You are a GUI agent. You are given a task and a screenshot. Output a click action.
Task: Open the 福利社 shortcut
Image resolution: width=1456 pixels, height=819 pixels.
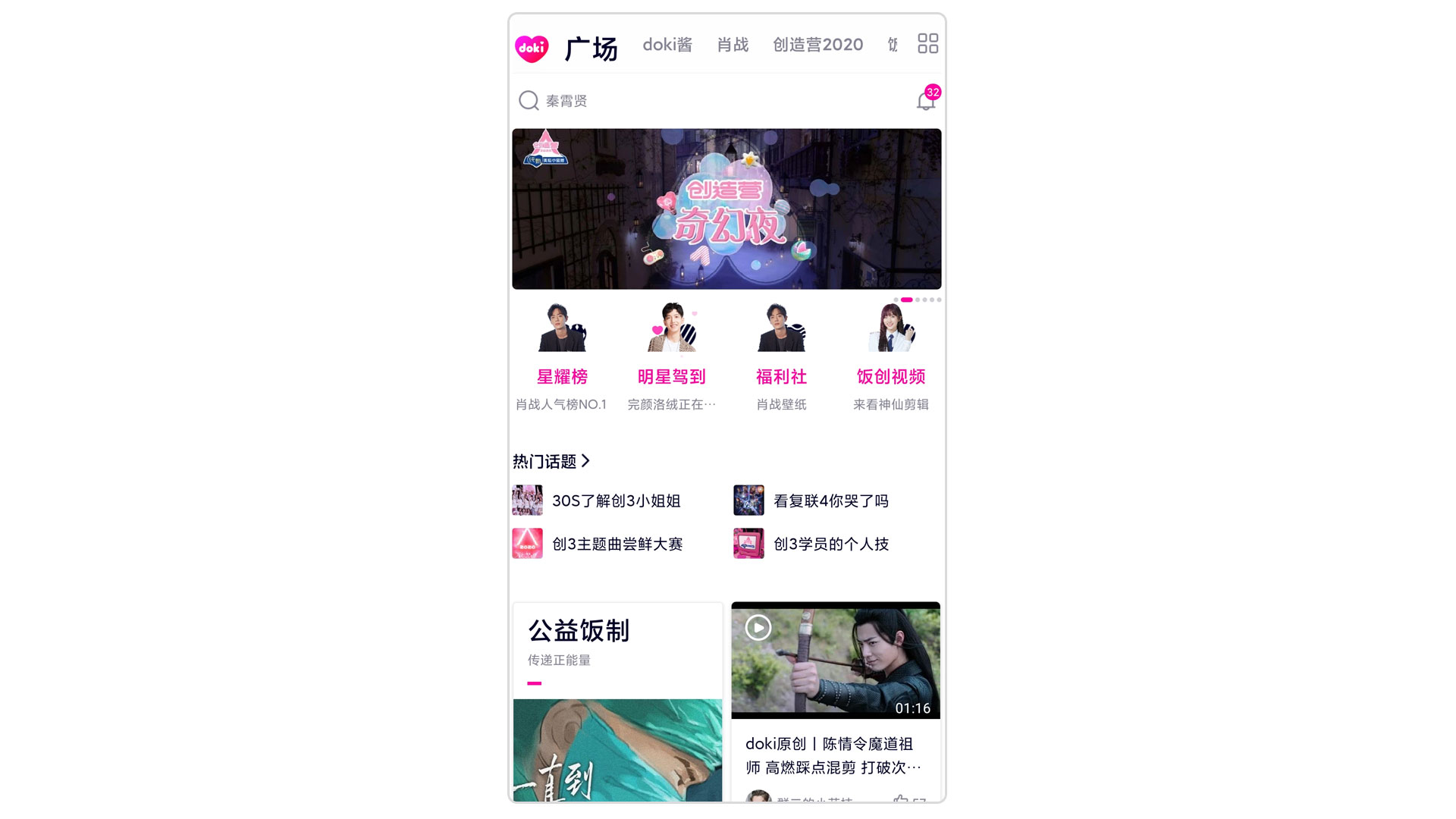coord(781,356)
